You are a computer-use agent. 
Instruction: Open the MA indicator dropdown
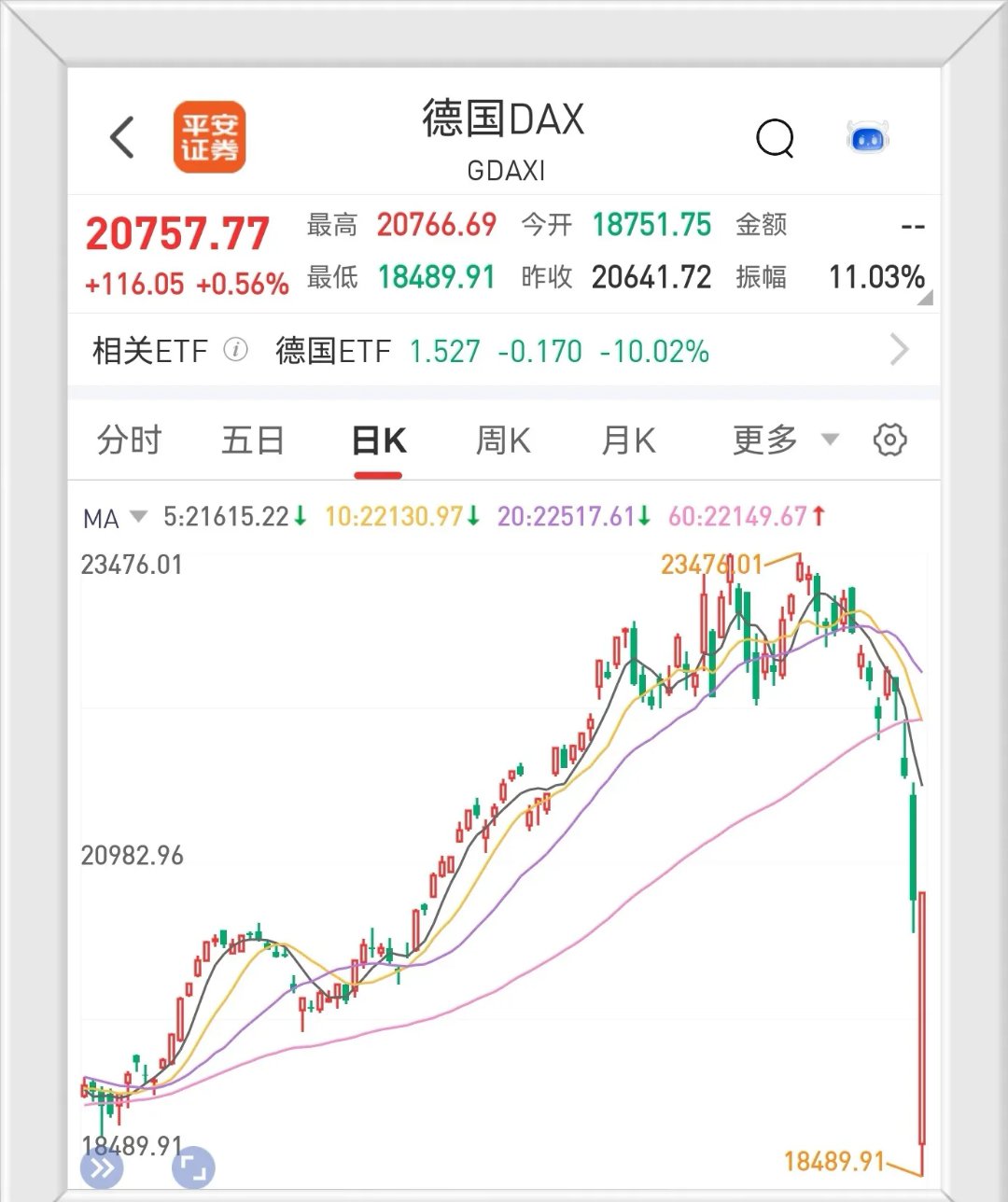(115, 517)
